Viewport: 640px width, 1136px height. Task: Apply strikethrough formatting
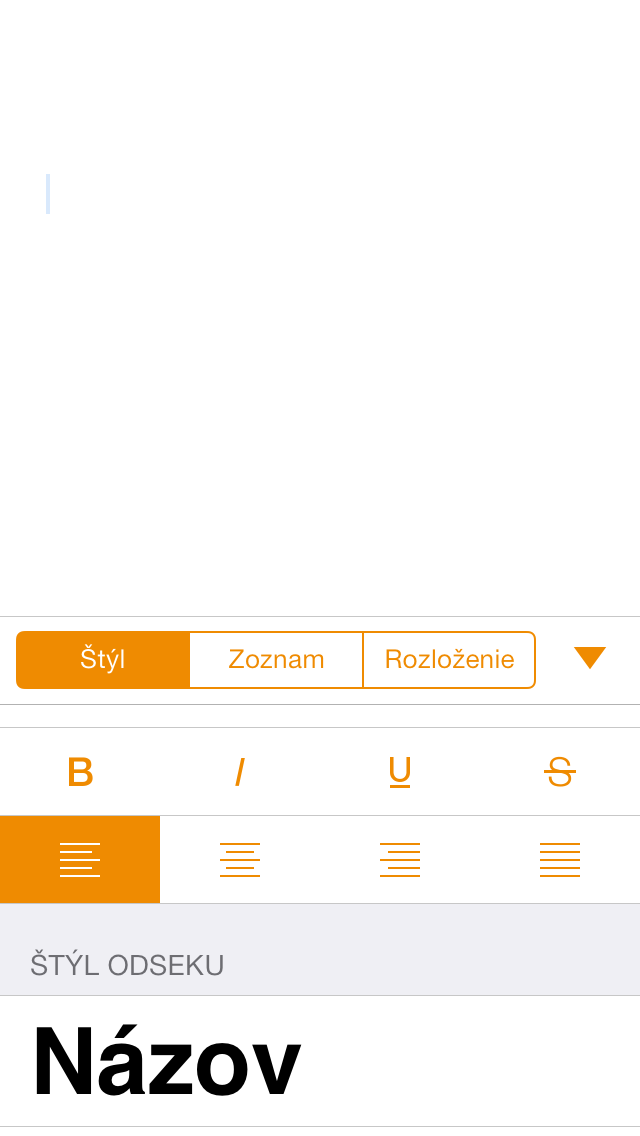pos(560,772)
